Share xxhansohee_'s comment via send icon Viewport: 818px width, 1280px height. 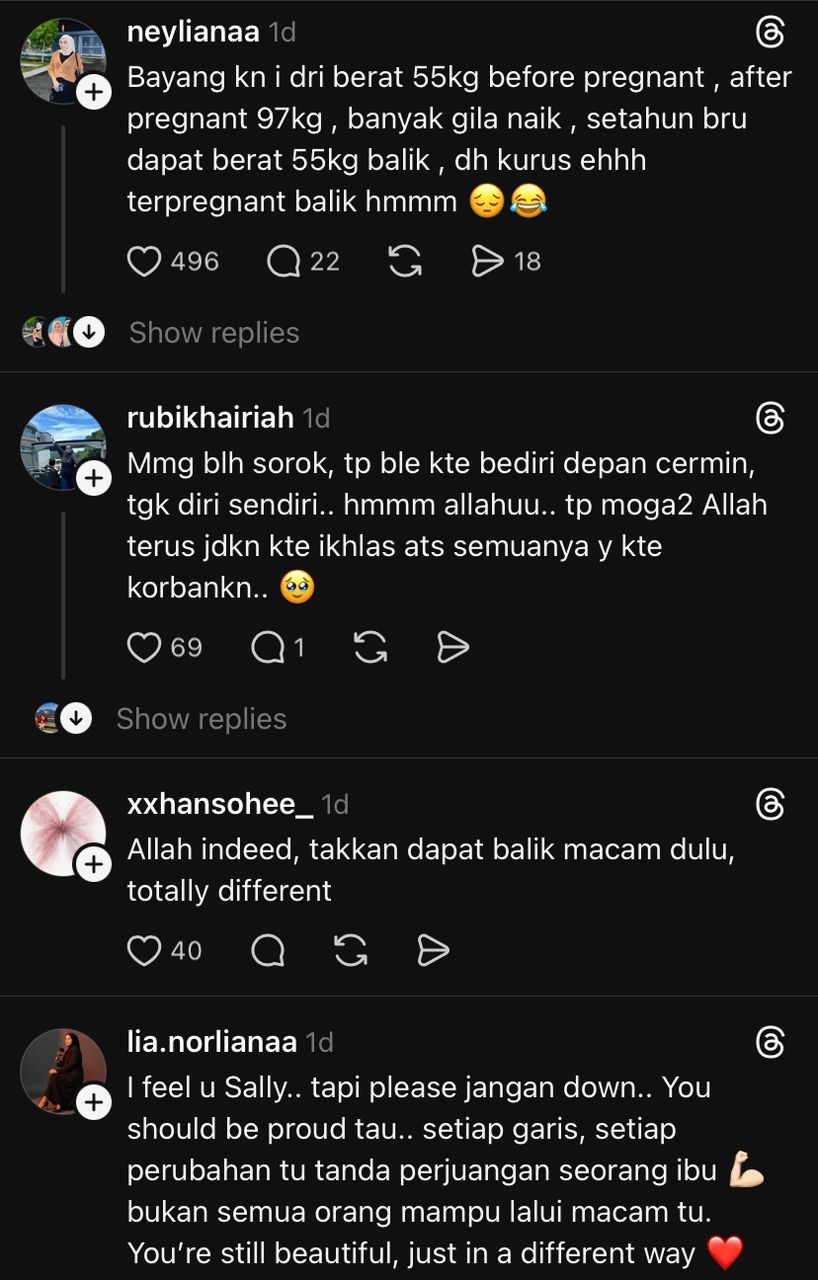(433, 950)
